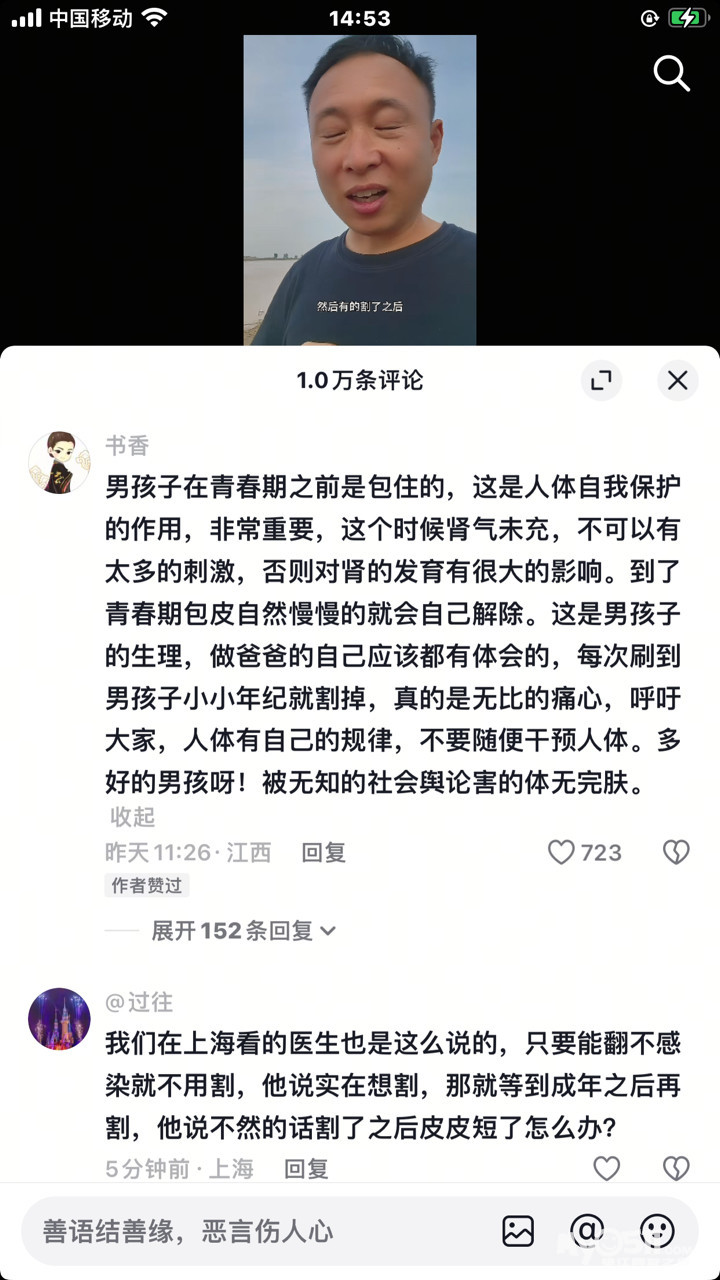Open the emoji picker
Viewport: 720px width, 1280px height.
coord(657,1231)
